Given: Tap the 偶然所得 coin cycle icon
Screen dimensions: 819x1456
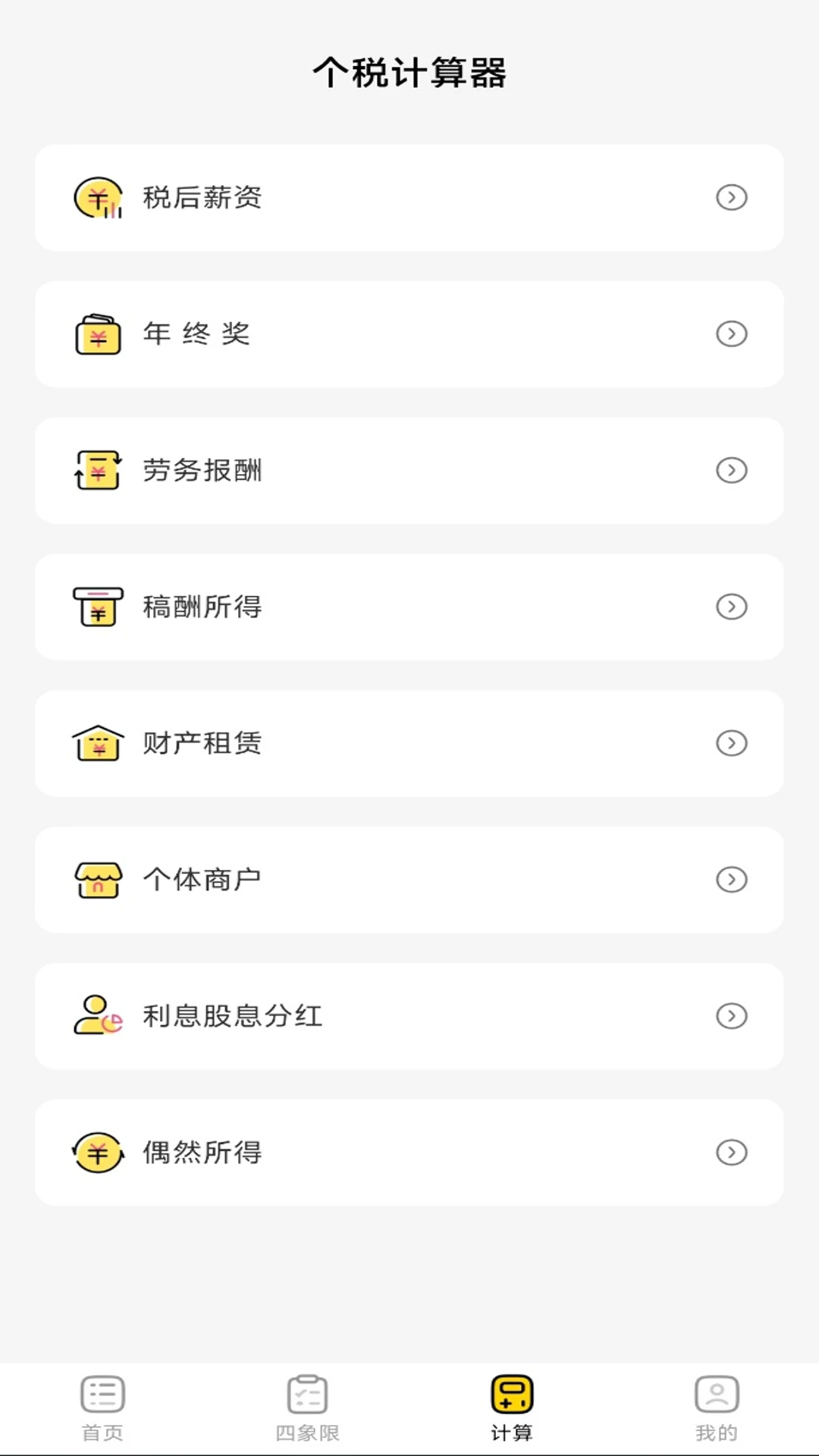Looking at the screenshot, I should (x=96, y=1152).
